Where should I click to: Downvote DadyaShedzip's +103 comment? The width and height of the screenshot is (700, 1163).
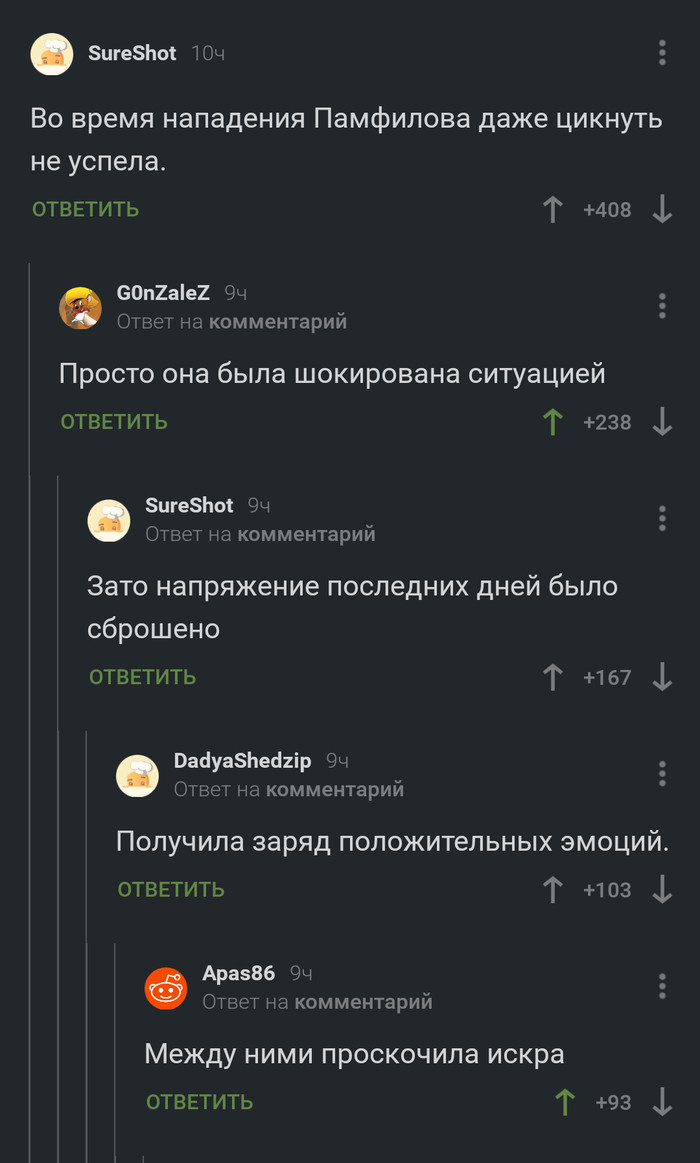coord(662,889)
